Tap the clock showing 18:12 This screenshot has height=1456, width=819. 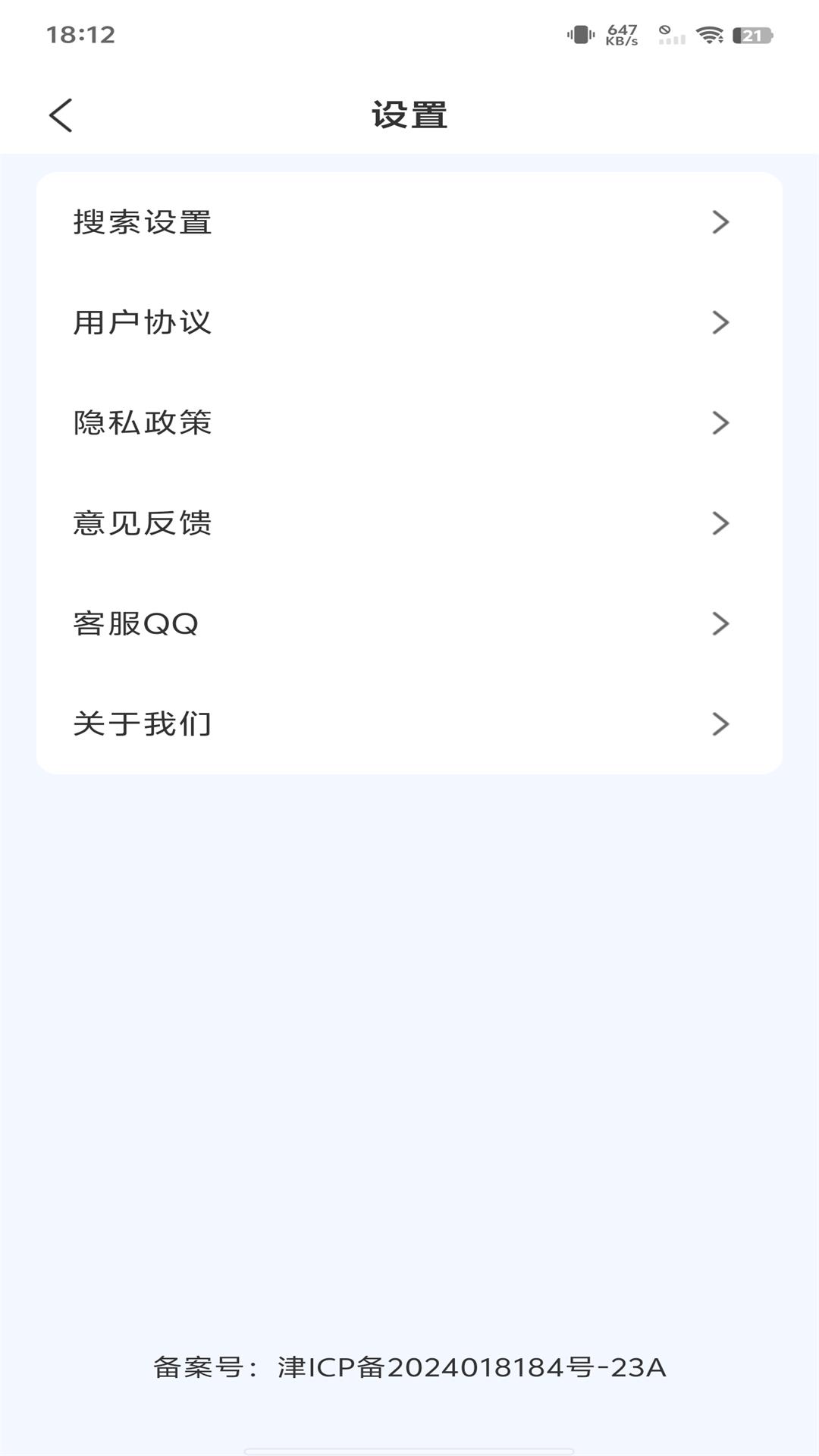pos(81,33)
